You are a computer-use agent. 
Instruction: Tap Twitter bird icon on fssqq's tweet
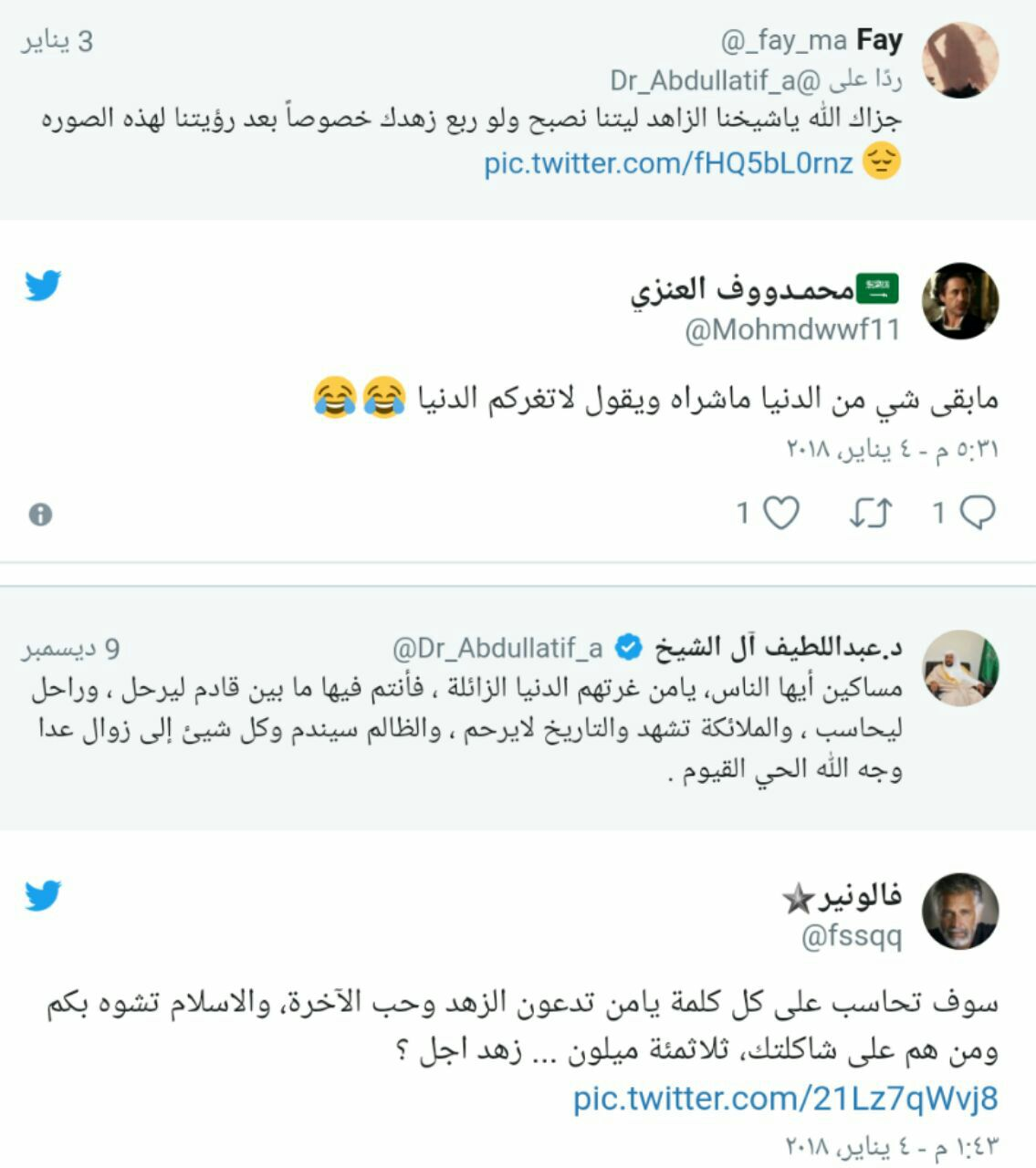(43, 895)
